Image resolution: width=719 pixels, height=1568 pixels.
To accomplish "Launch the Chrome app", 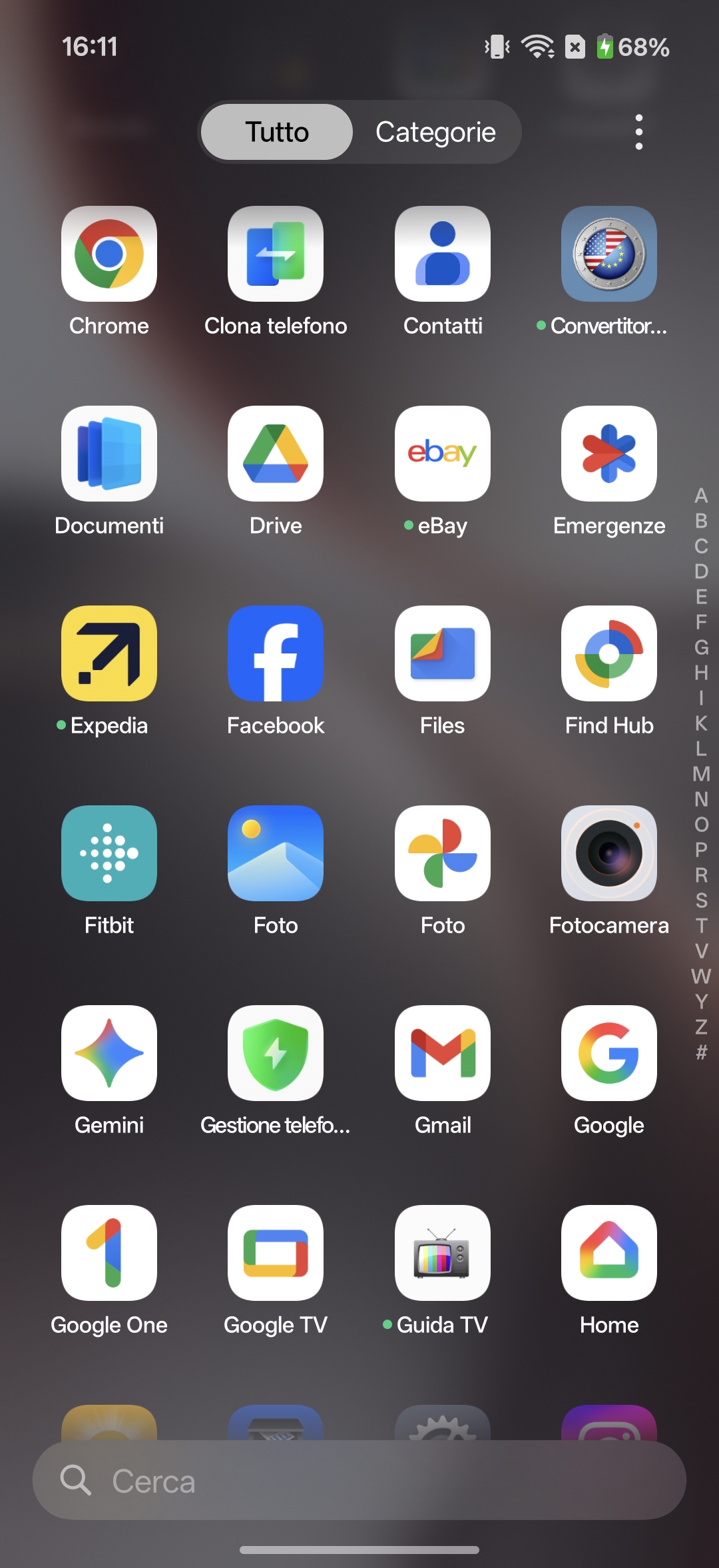I will (109, 254).
